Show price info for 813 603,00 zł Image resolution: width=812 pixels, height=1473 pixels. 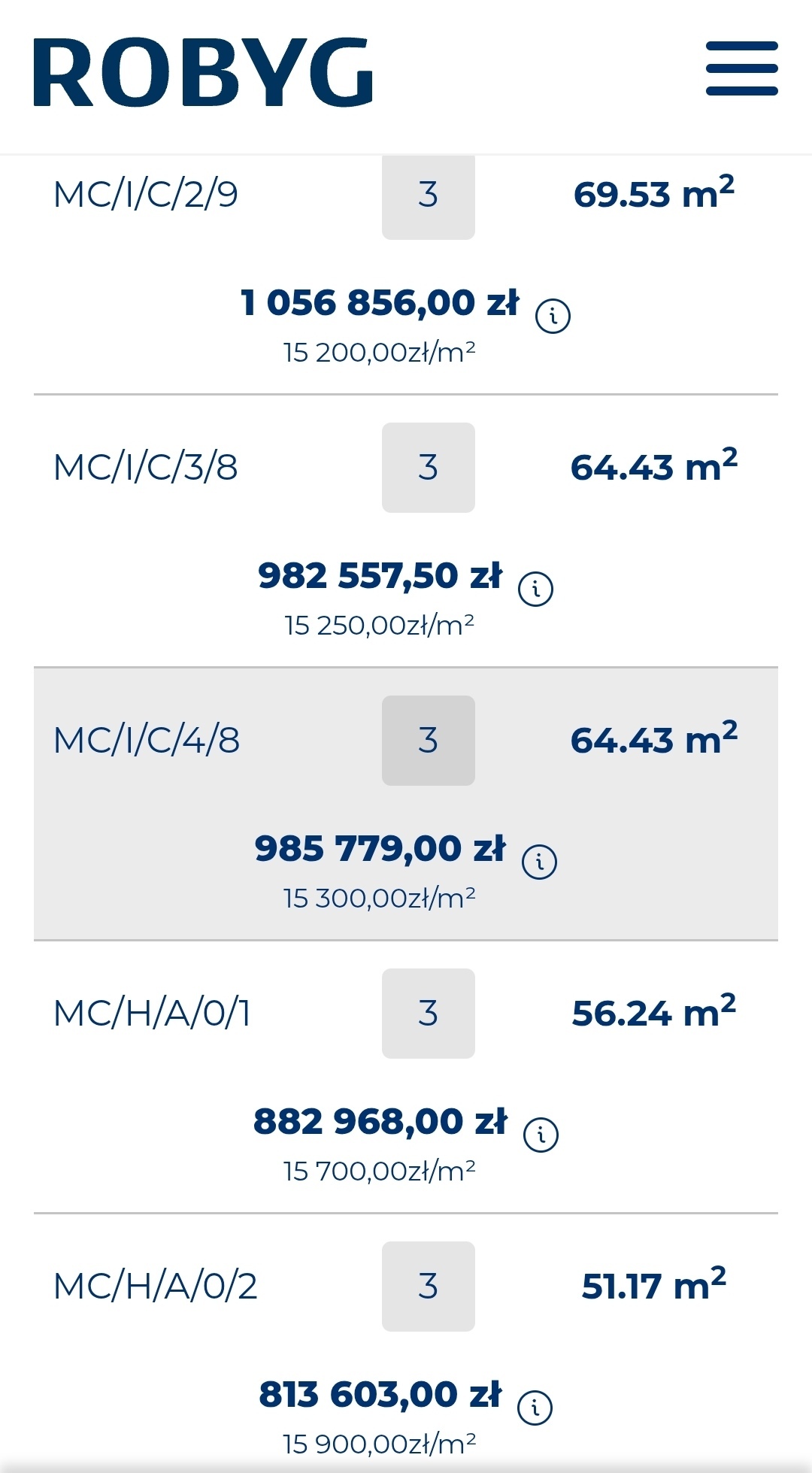[535, 1408]
